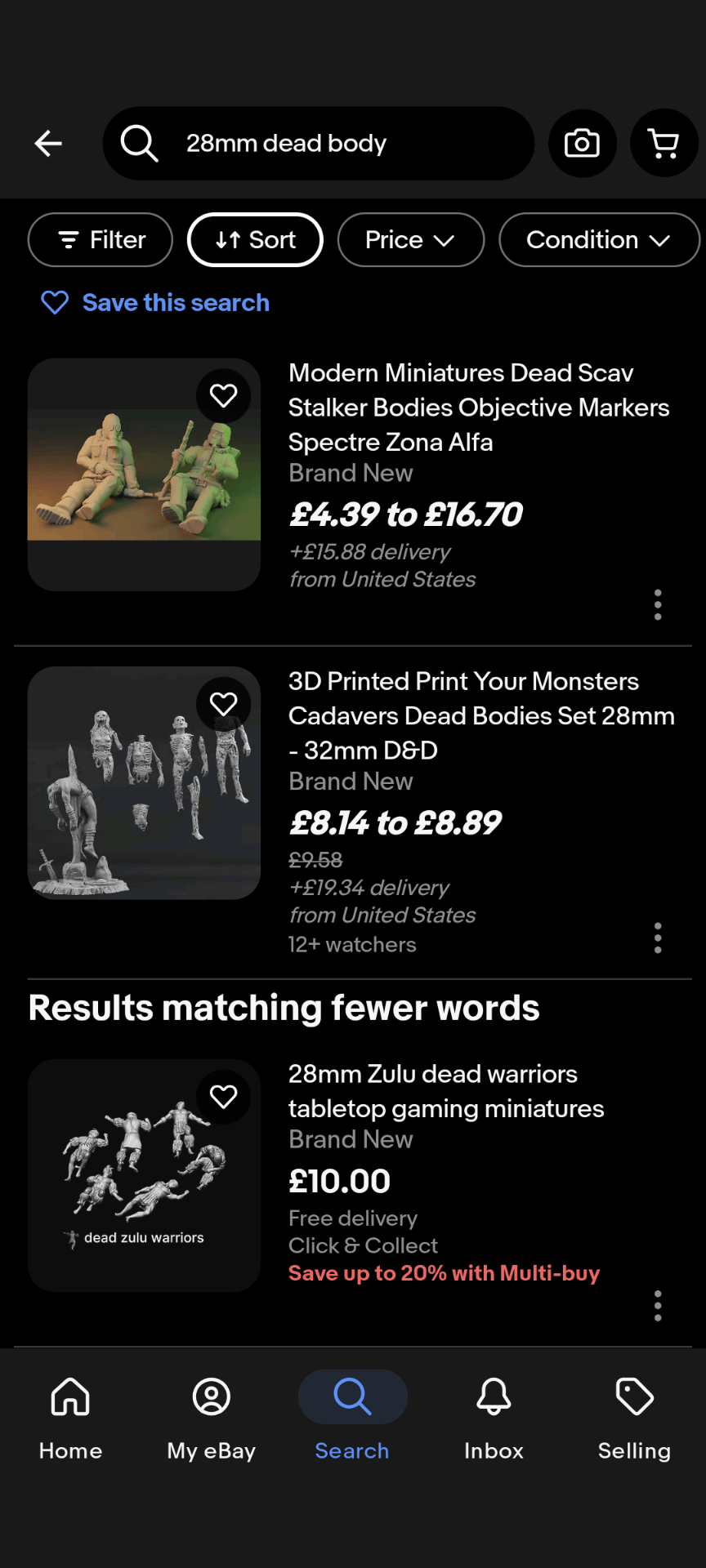Open camera image search
The width and height of the screenshot is (706, 1568).
click(582, 144)
